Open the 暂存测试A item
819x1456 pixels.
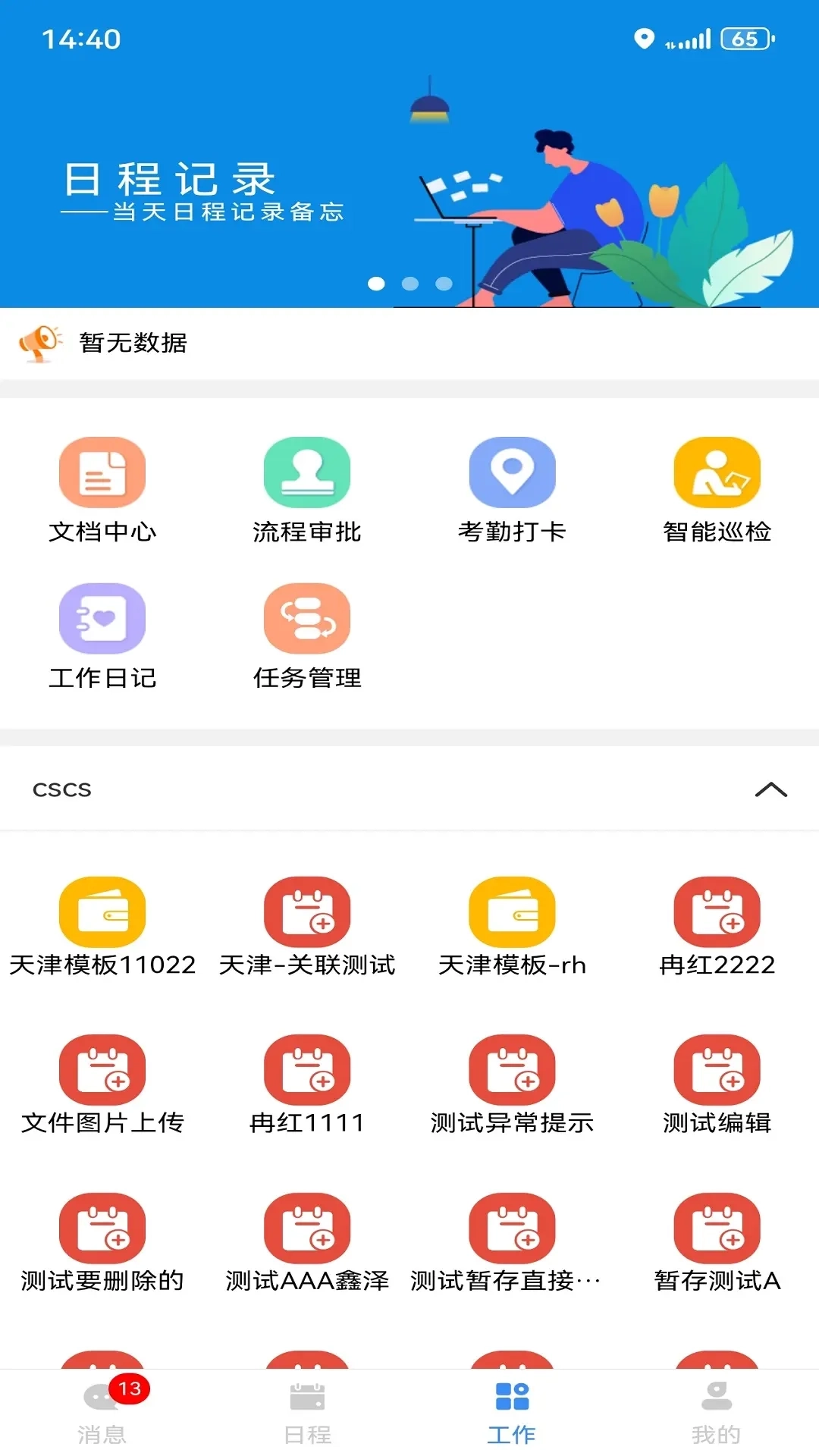click(x=717, y=1244)
